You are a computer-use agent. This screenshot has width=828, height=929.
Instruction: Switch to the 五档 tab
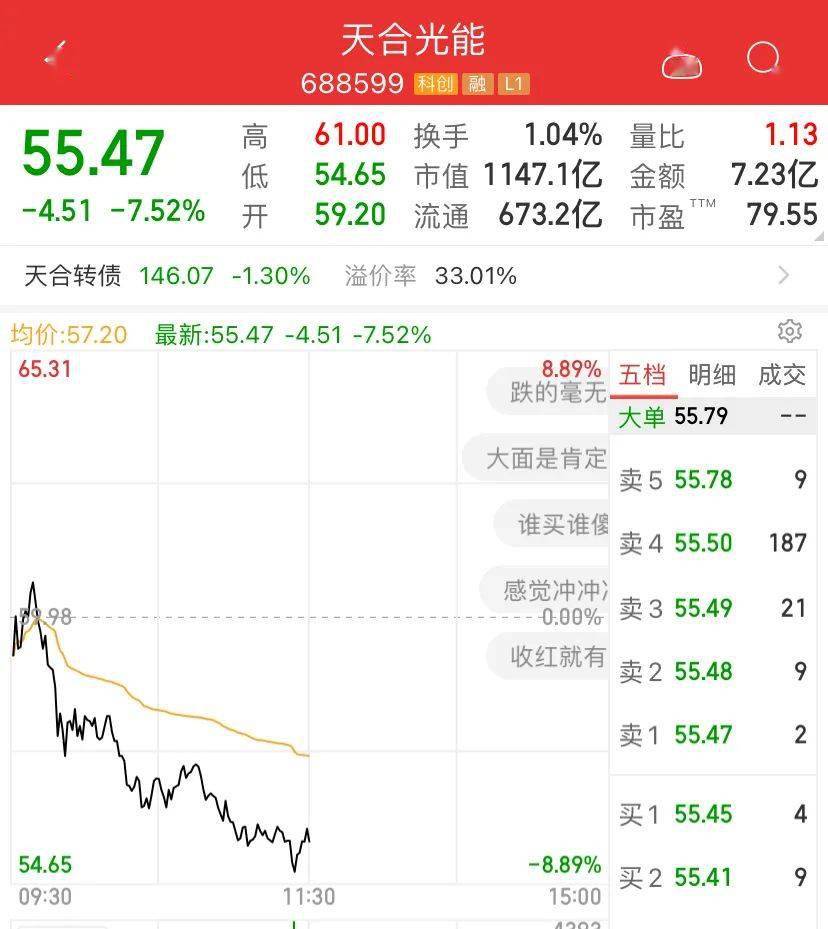click(x=642, y=375)
